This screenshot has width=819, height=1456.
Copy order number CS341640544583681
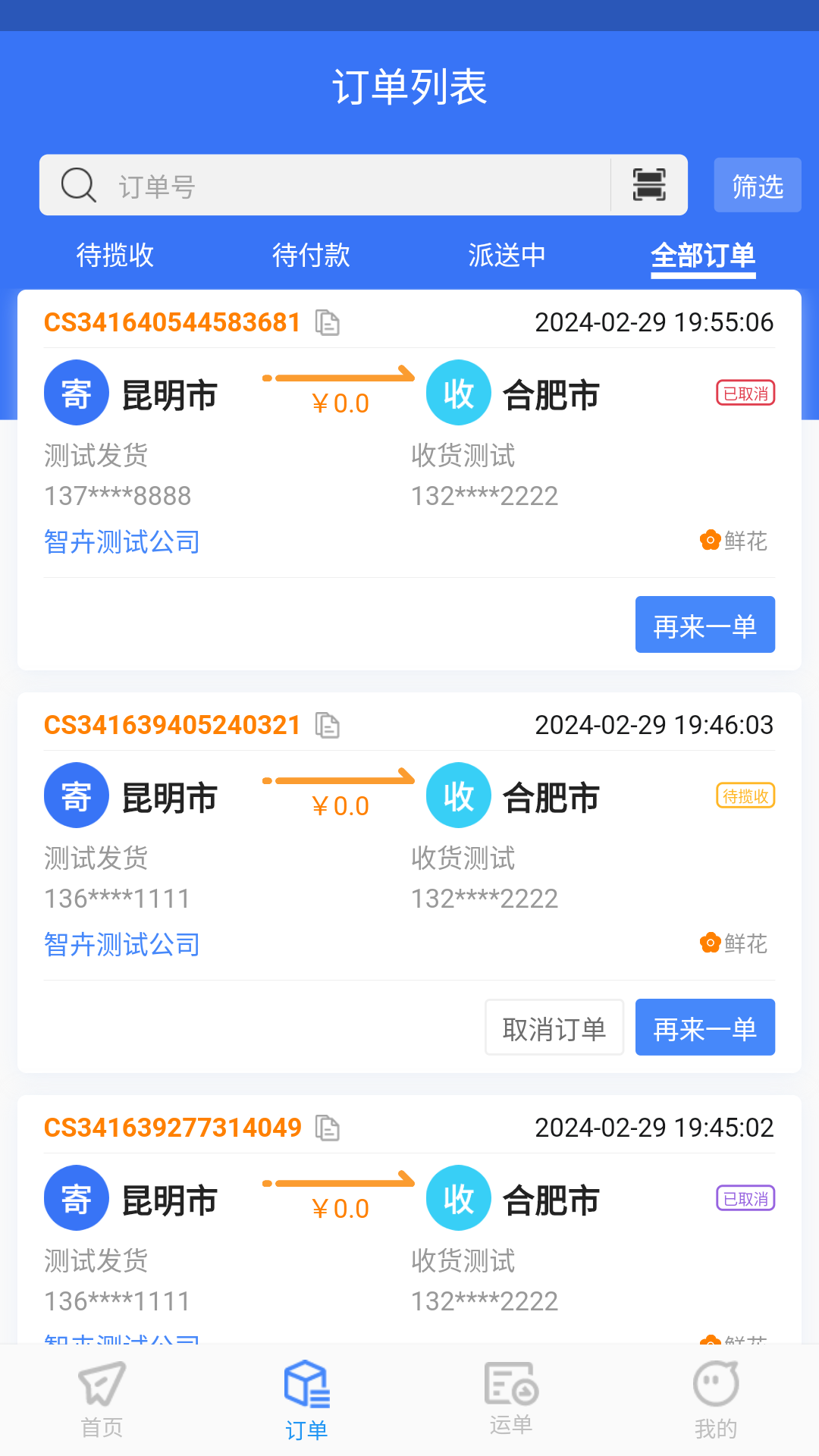coord(328,323)
